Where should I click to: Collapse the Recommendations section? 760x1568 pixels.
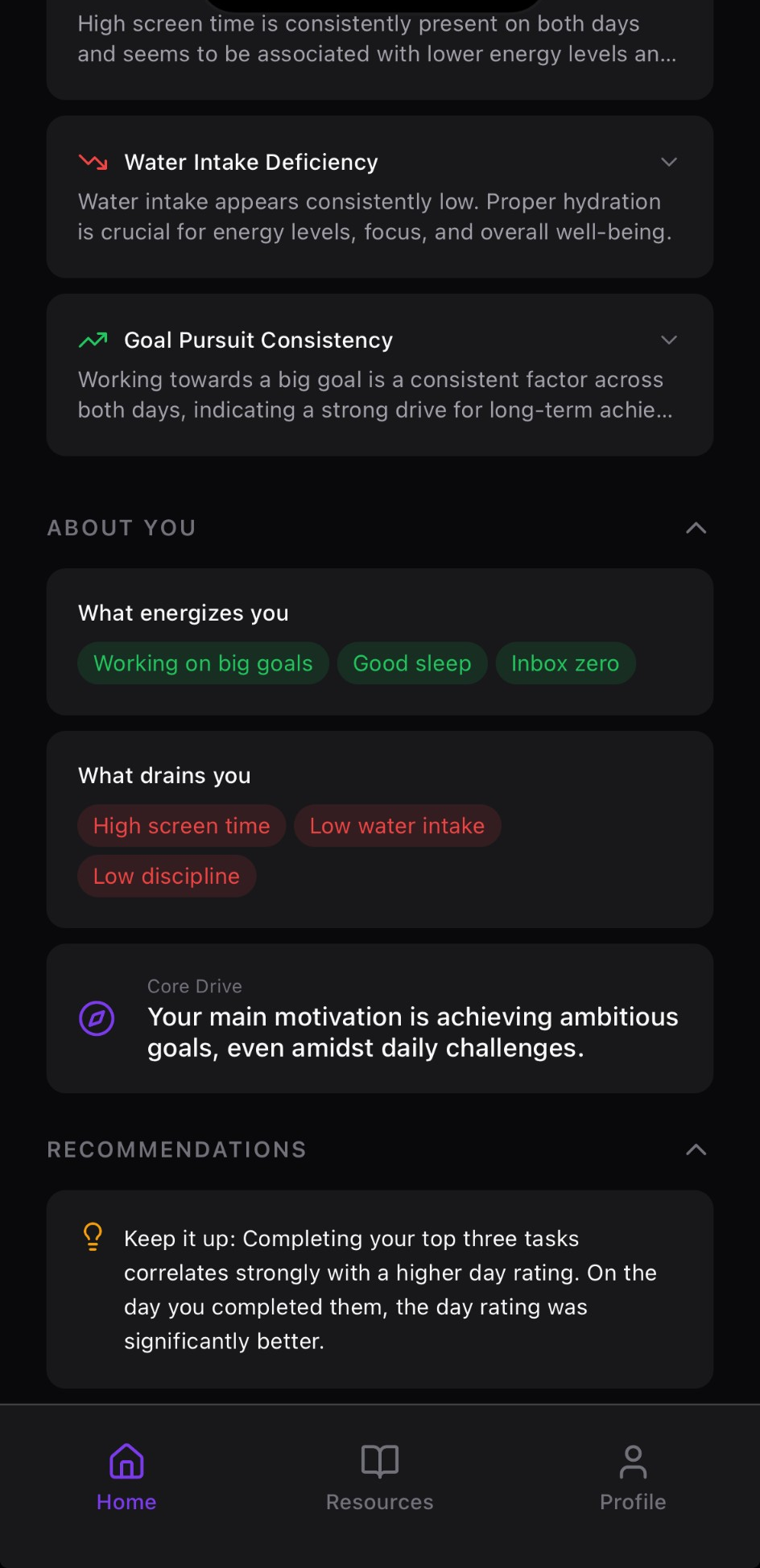[x=696, y=1149]
